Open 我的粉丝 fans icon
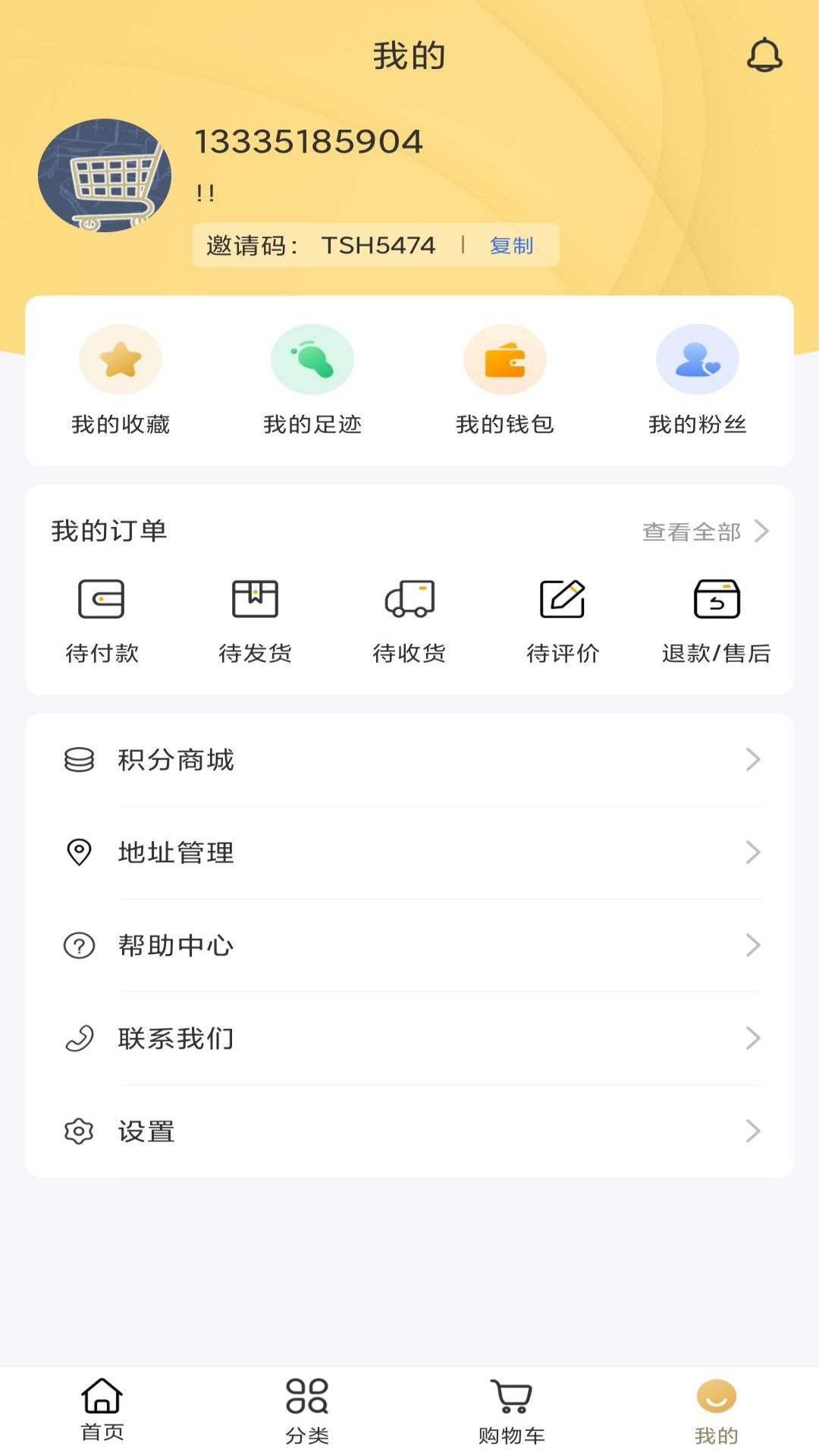This screenshot has height=1456, width=819. 698,359
